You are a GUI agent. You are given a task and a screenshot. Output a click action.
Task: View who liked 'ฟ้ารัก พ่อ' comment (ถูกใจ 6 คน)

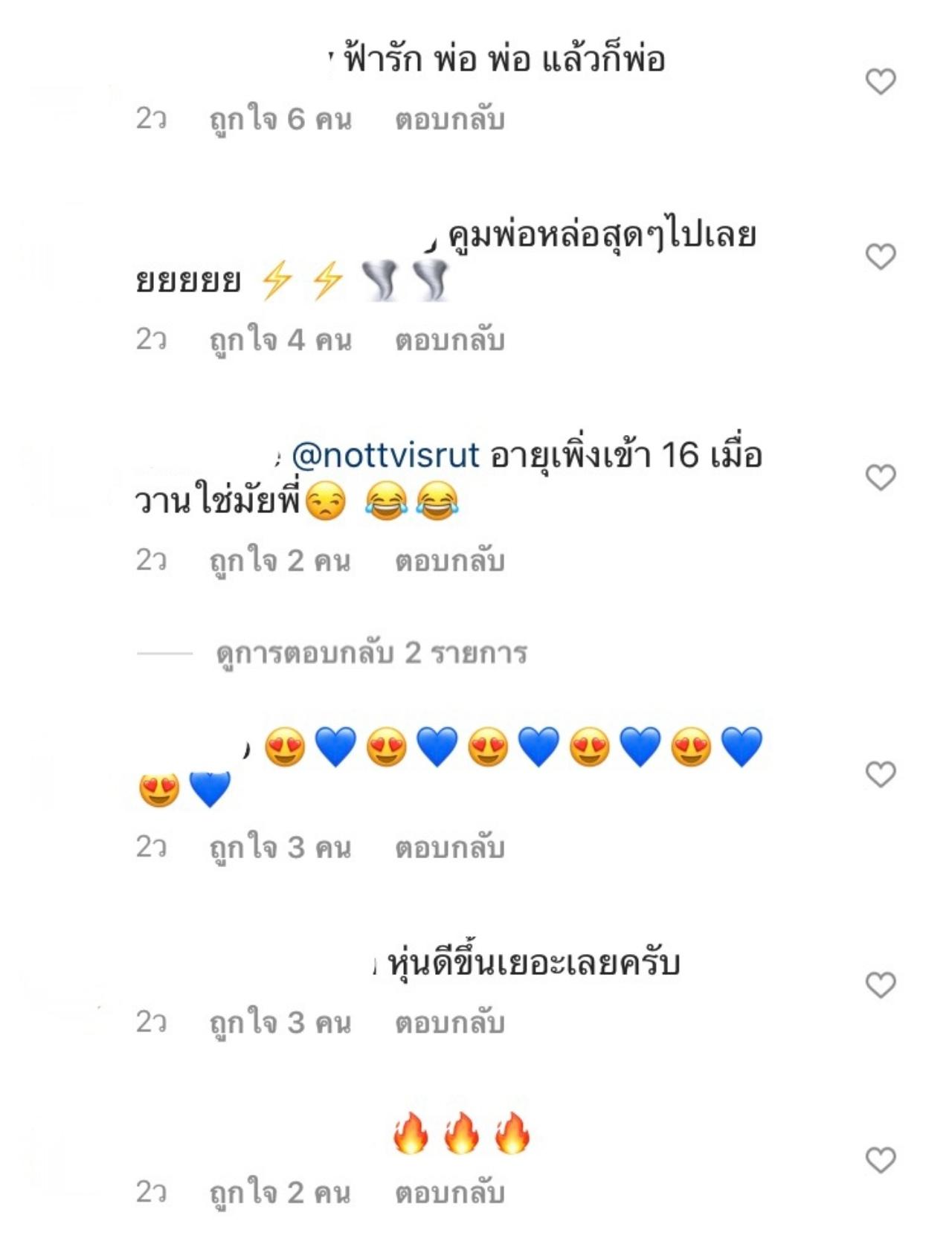(280, 119)
